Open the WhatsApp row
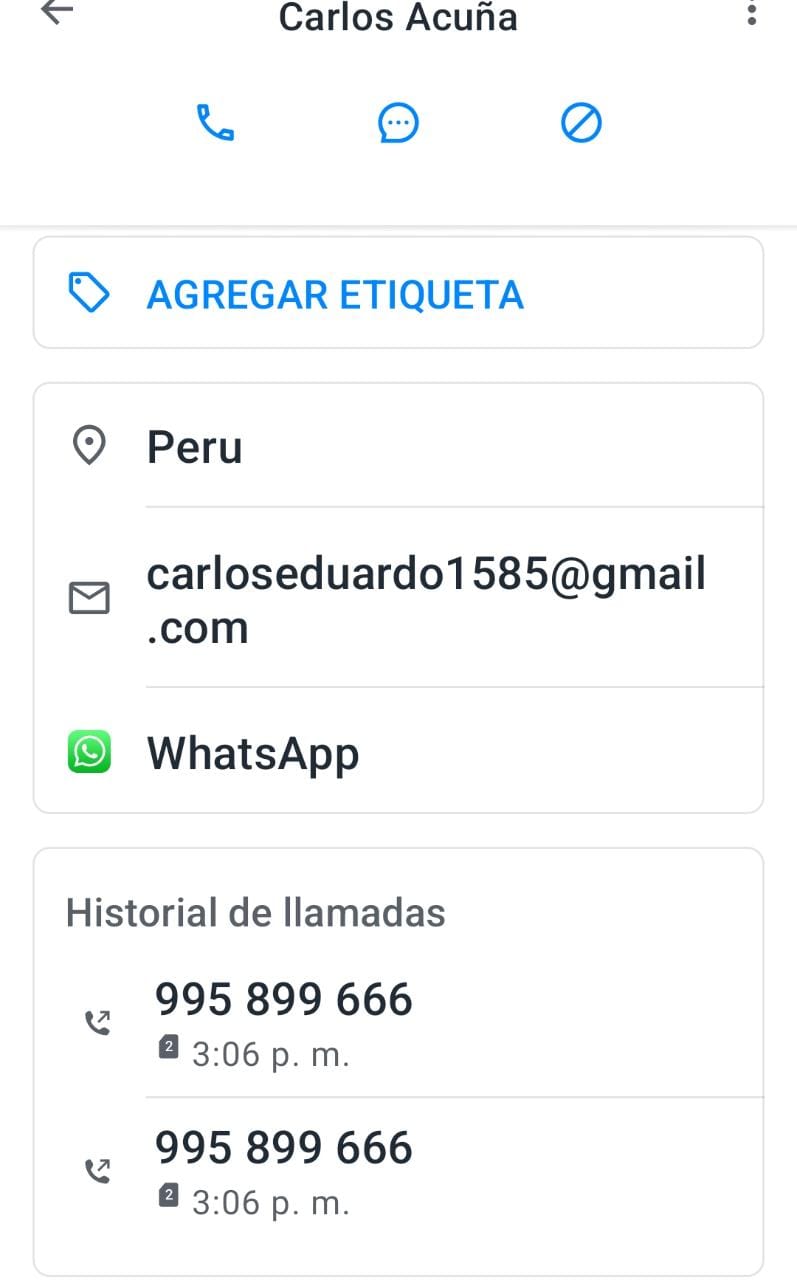This screenshot has height=1280, width=797. tap(398, 751)
